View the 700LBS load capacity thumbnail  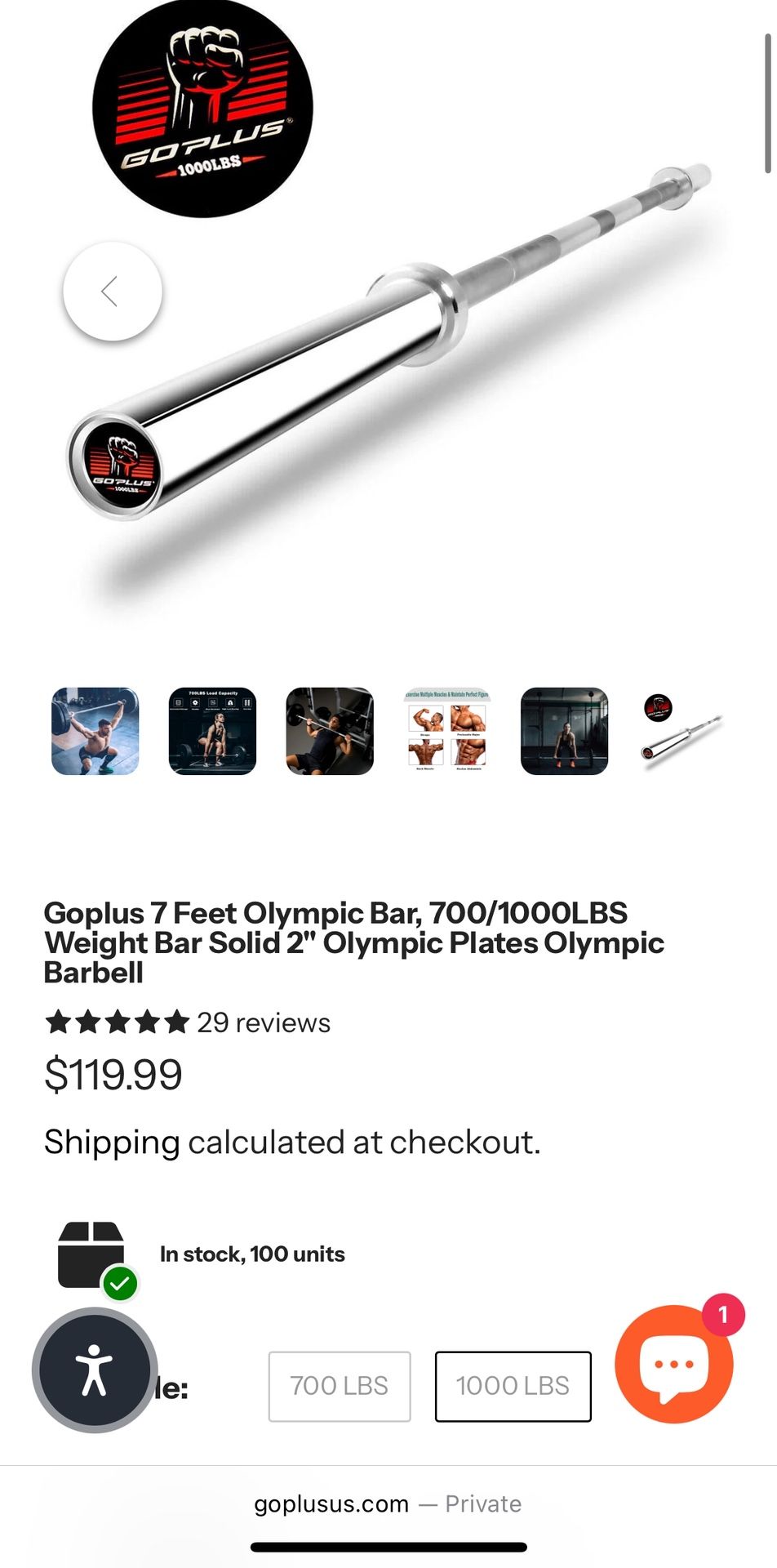click(x=212, y=731)
